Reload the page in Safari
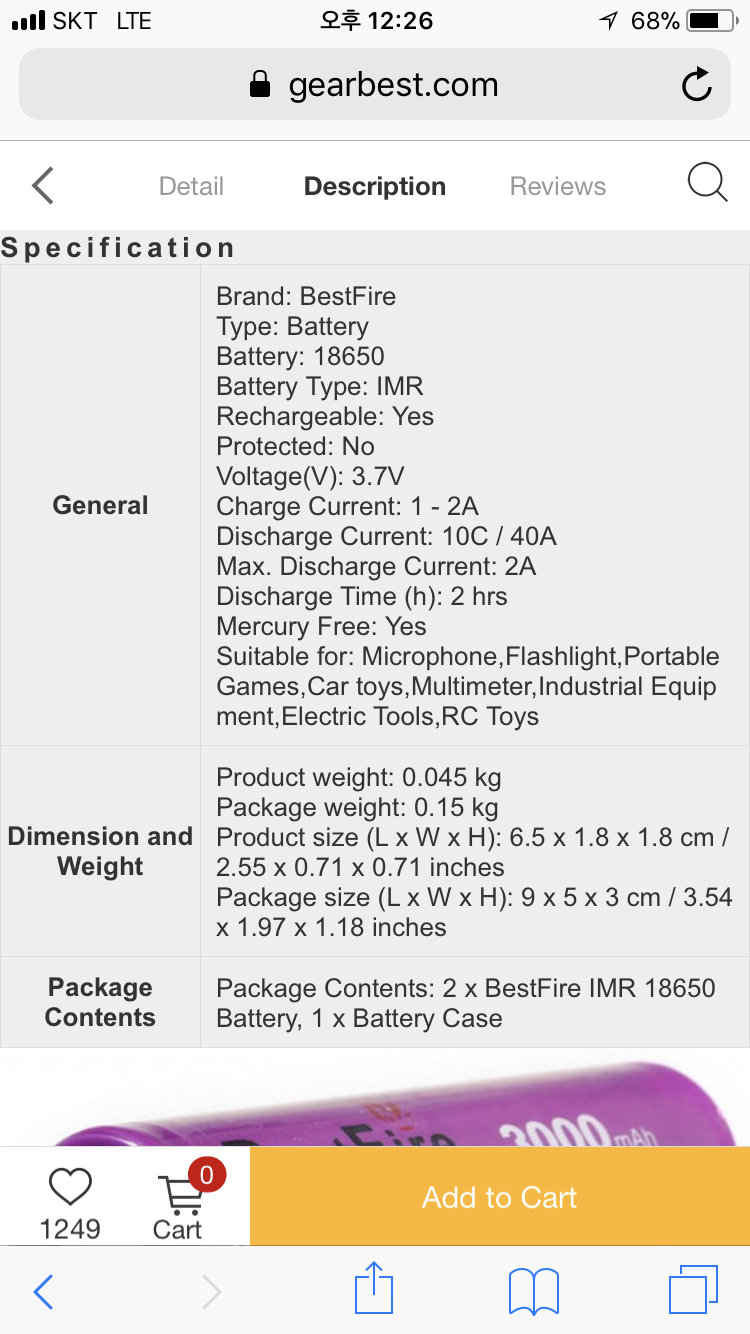The image size is (750, 1334). click(696, 85)
